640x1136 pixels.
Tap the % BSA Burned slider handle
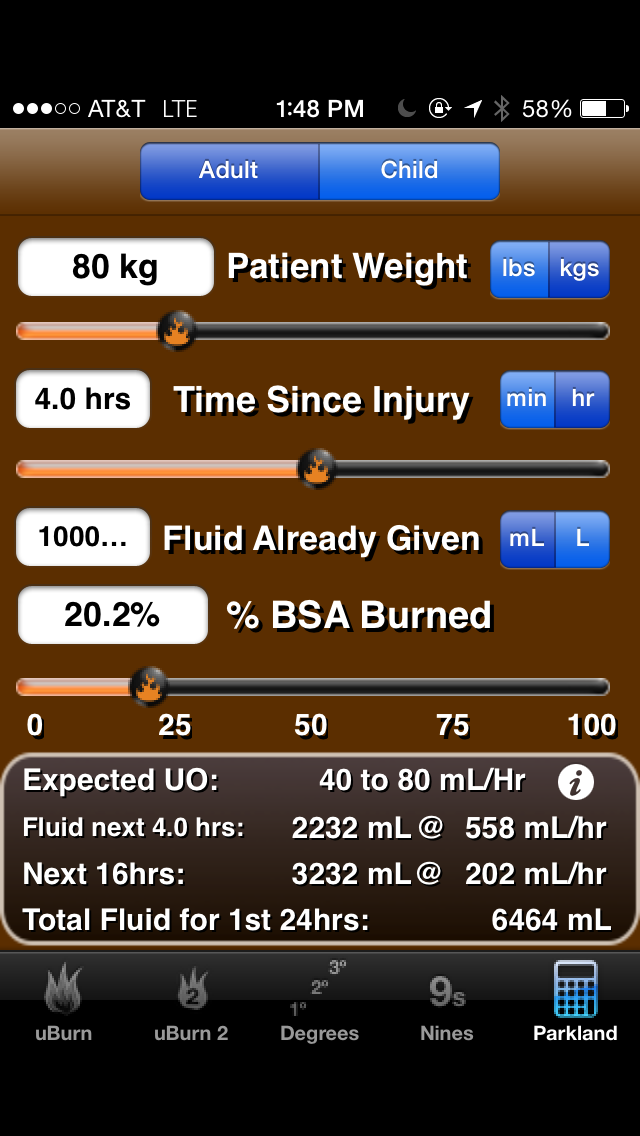pos(149,686)
